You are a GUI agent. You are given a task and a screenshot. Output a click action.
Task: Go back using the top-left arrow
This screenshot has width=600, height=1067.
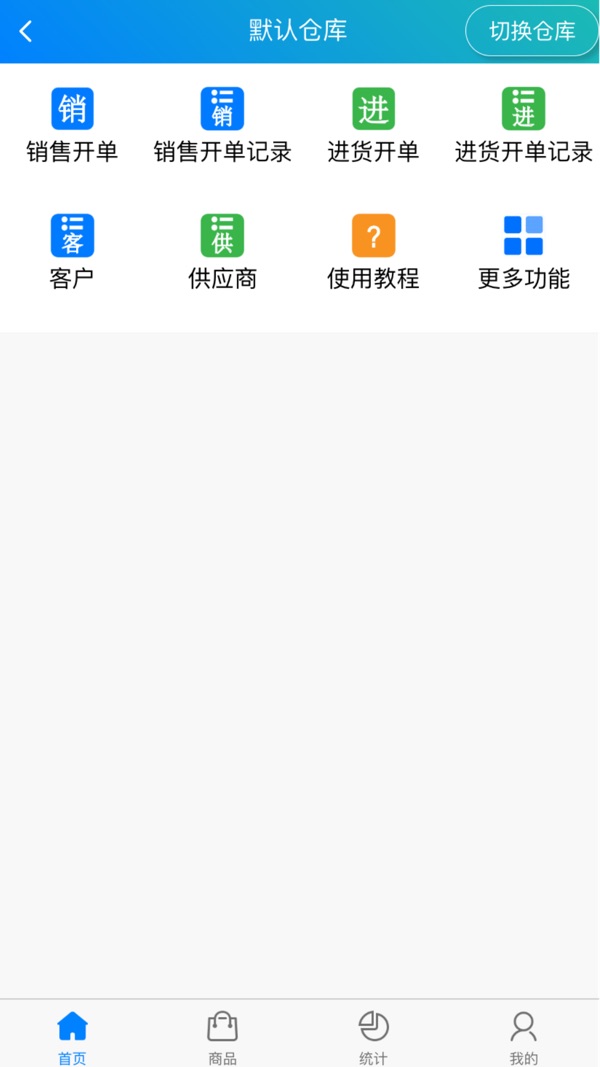25,31
